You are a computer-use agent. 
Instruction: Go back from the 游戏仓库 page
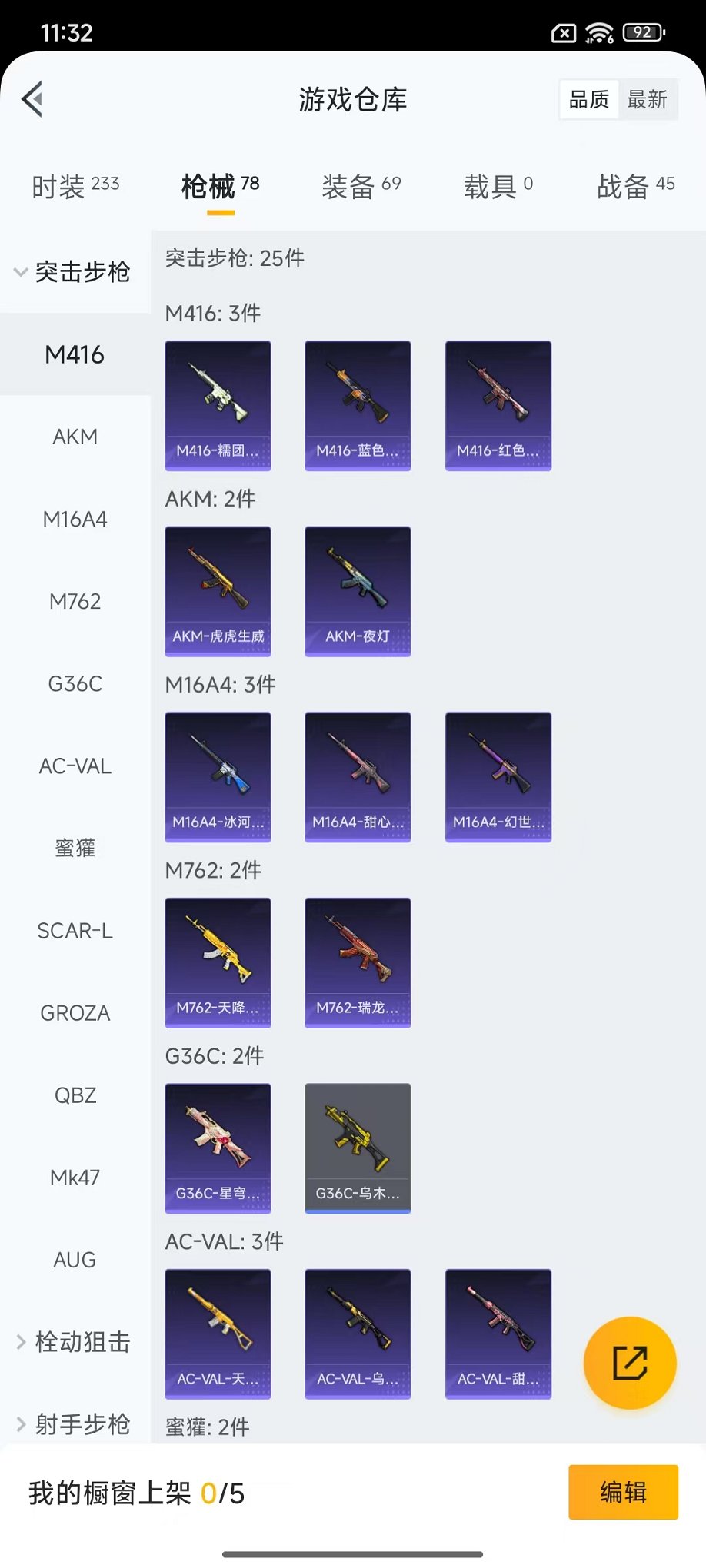point(33,99)
